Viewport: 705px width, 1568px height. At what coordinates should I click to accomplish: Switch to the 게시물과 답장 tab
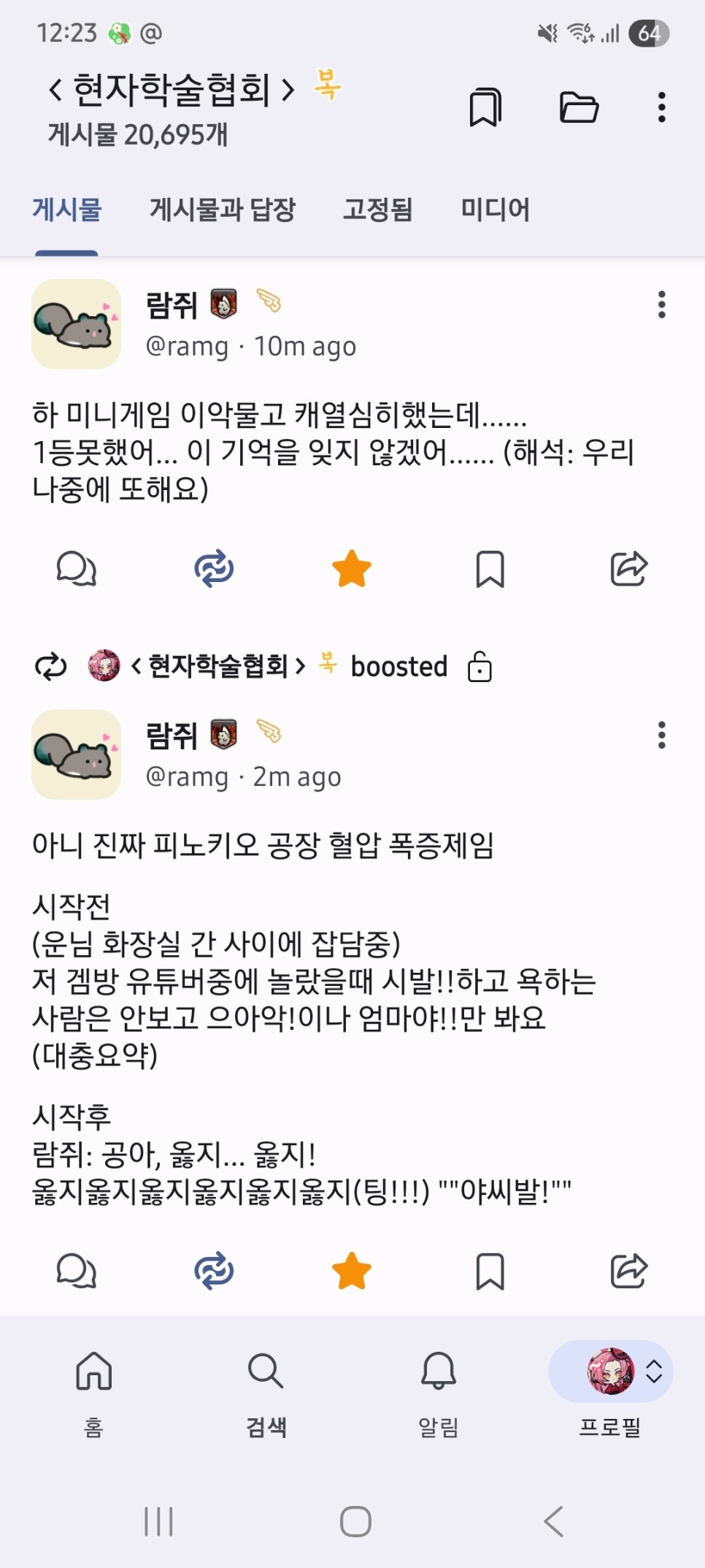tap(223, 210)
